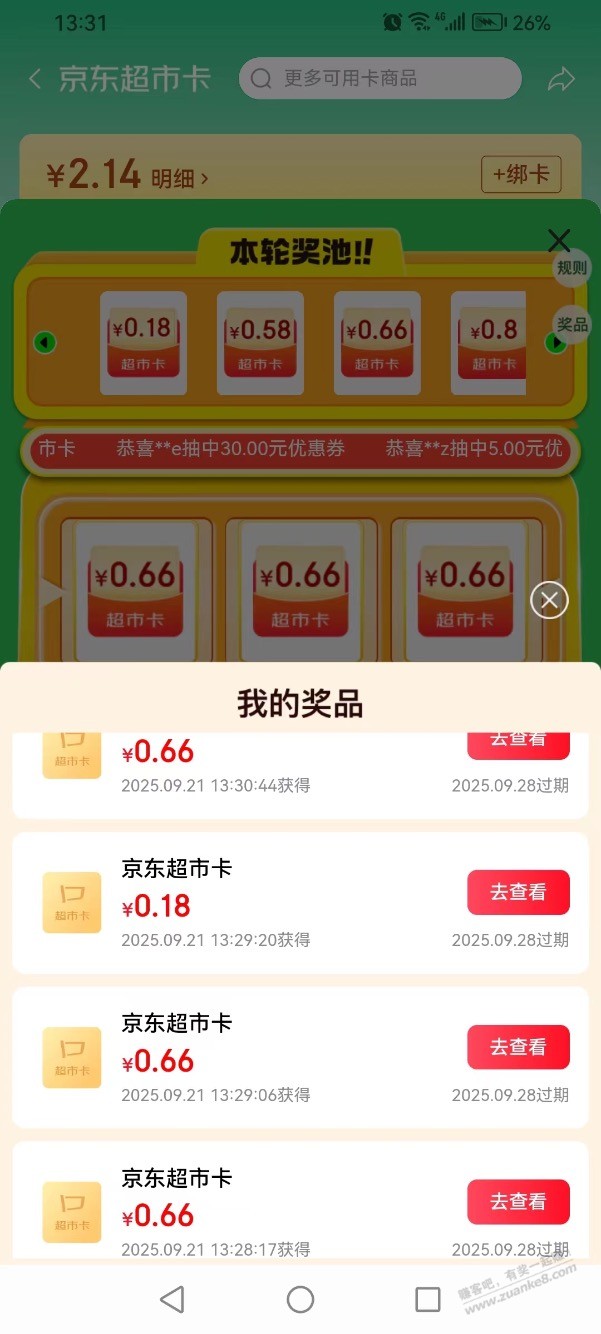Open the 规则 rules
Image resolution: width=601 pixels, height=1334 pixels.
[x=572, y=268]
